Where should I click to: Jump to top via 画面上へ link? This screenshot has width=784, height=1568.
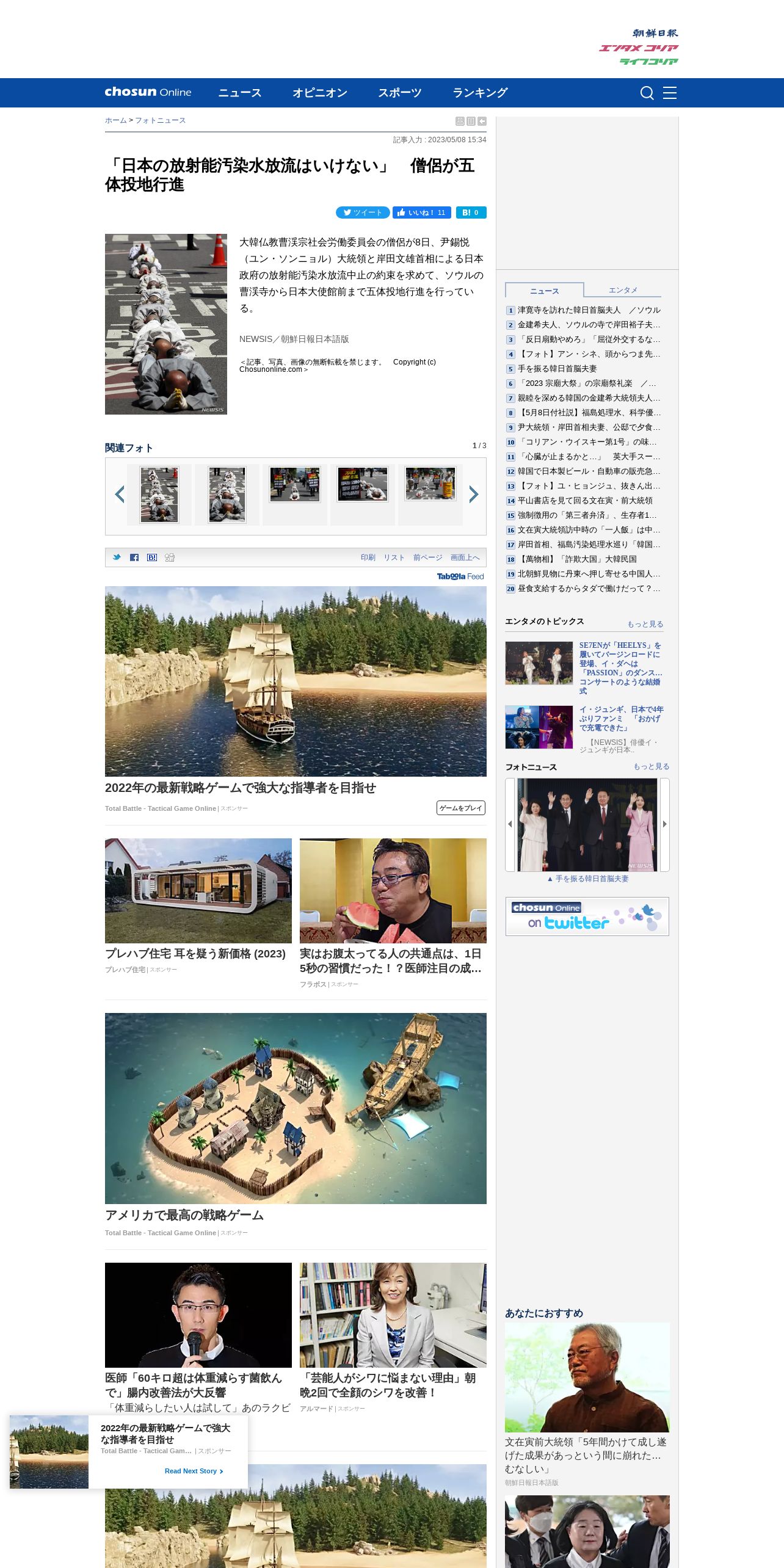point(465,557)
